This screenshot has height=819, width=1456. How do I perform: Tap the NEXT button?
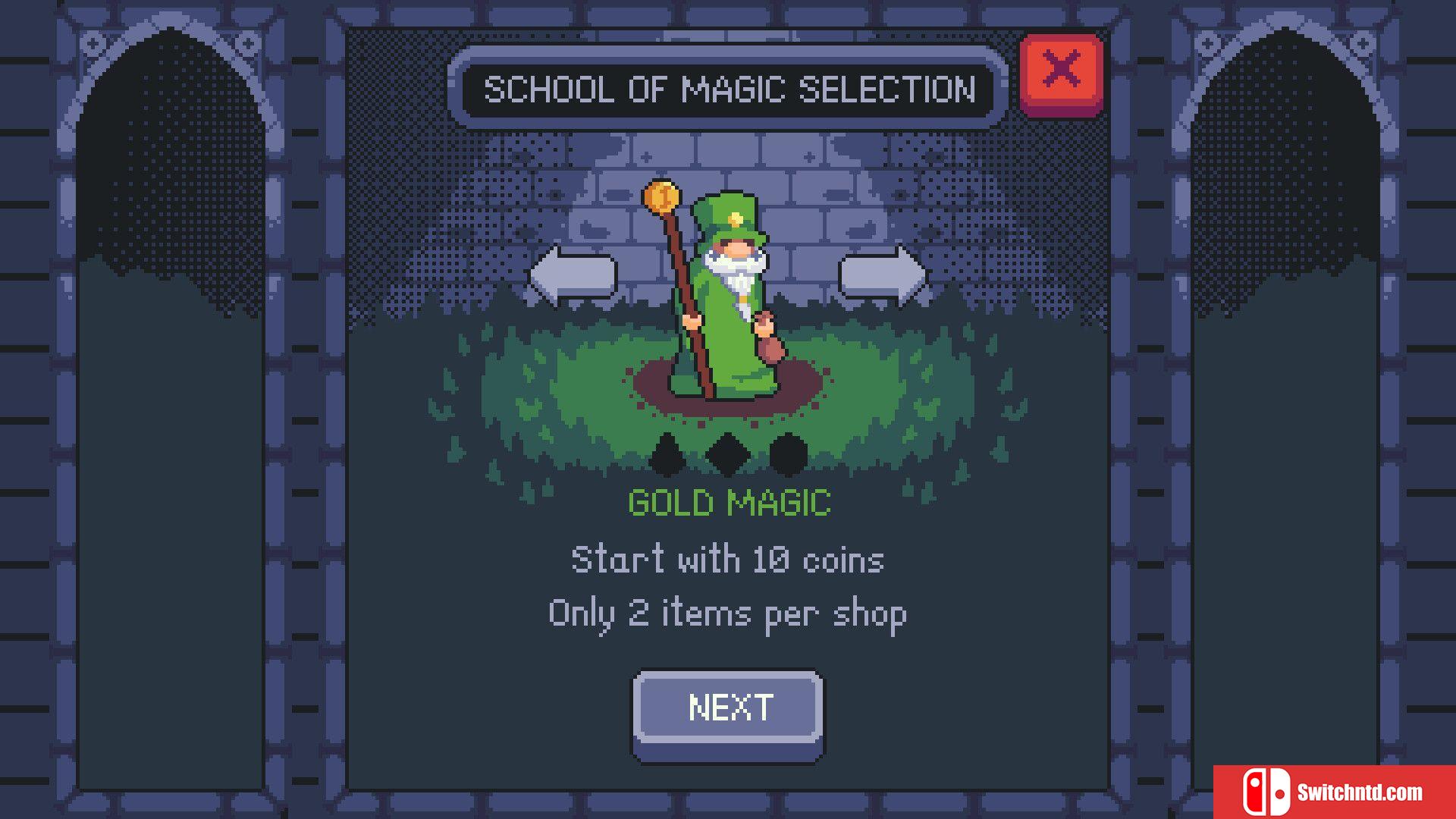pos(728,709)
